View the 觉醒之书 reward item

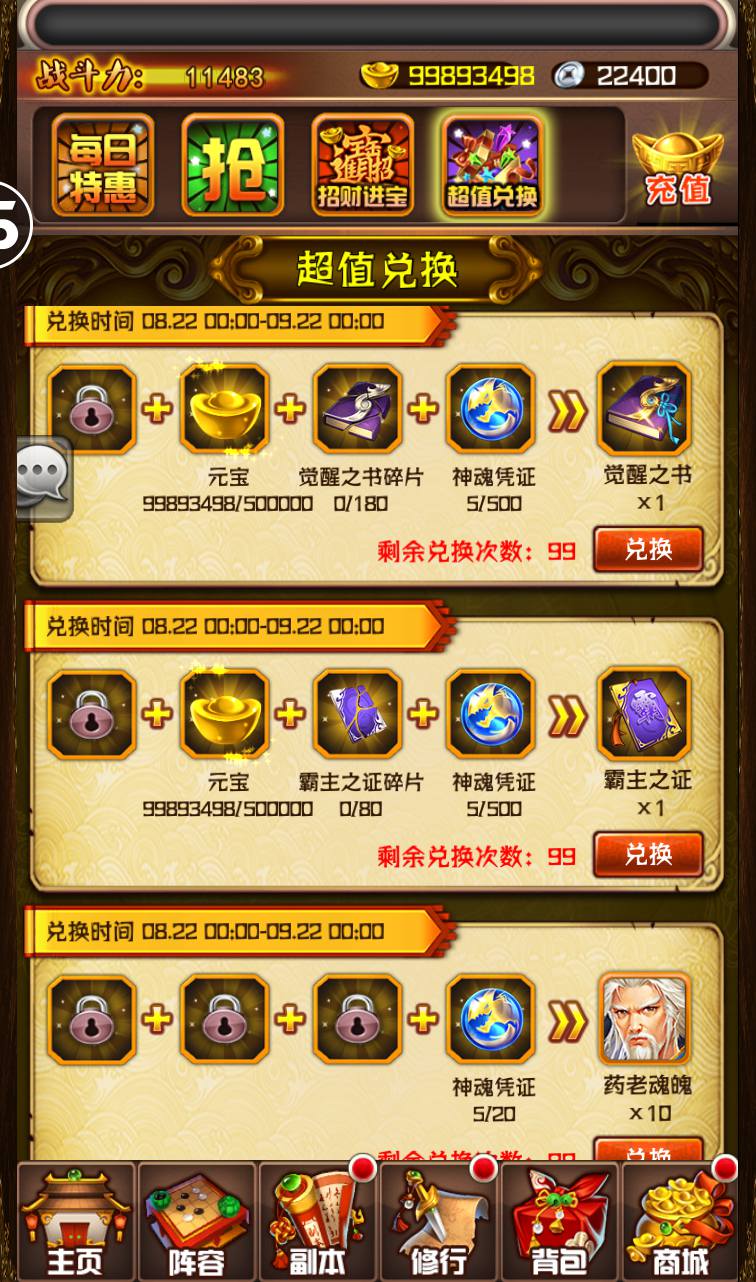pos(643,410)
